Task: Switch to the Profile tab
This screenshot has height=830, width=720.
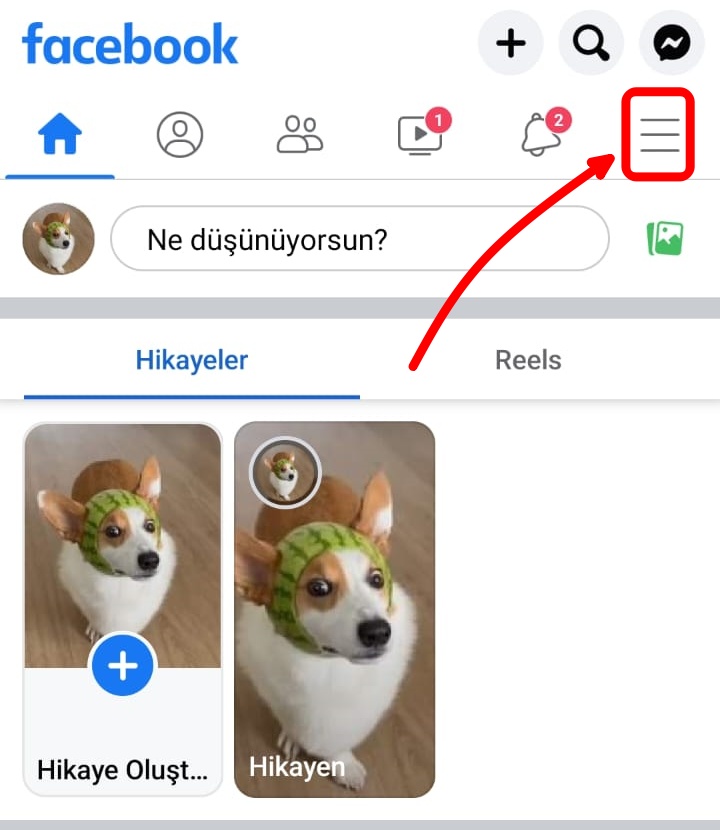Action: tap(180, 135)
